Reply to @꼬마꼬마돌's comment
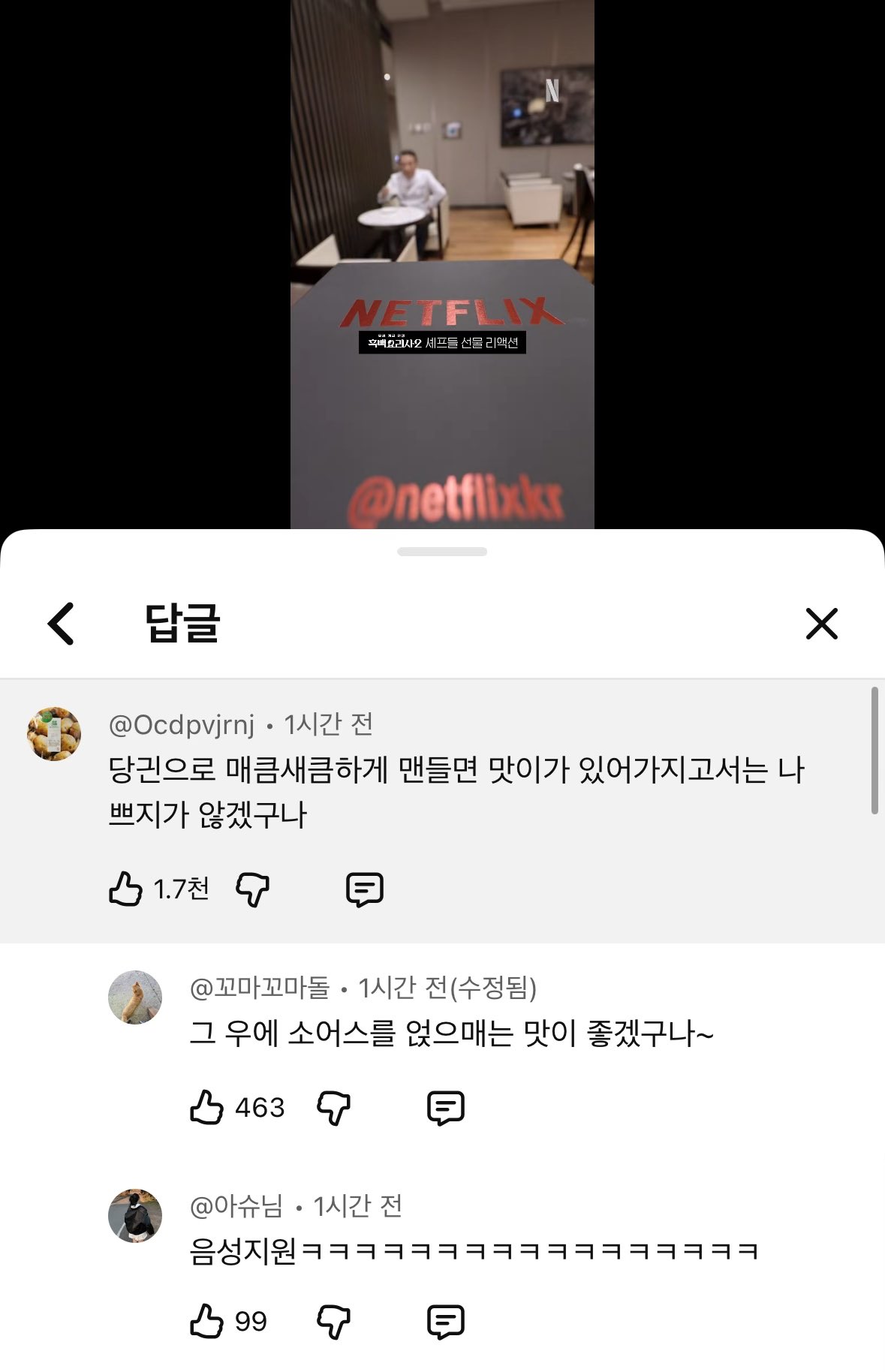 pos(446,1108)
